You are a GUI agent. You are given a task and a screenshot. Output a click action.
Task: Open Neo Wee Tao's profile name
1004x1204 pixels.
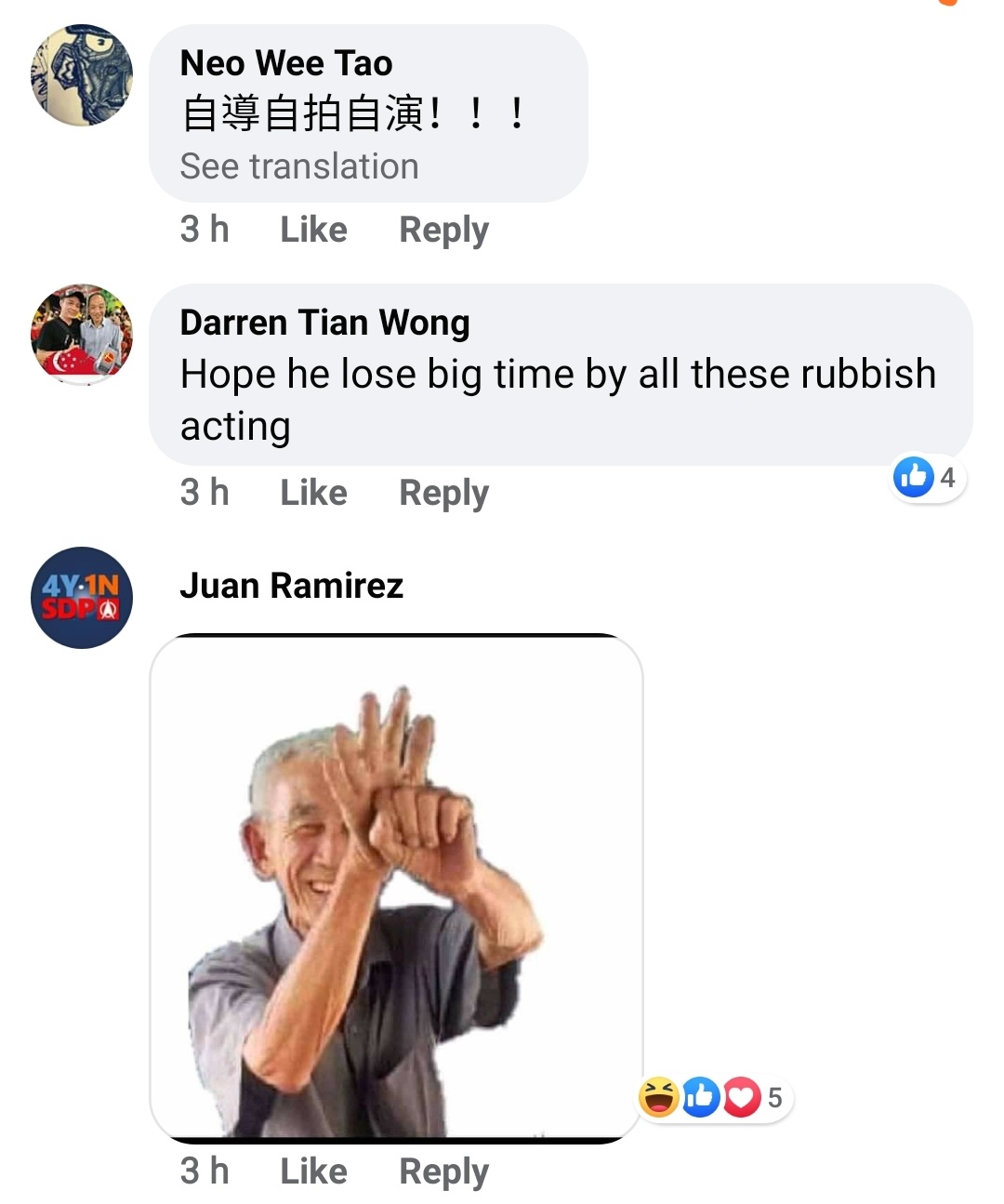(x=286, y=63)
